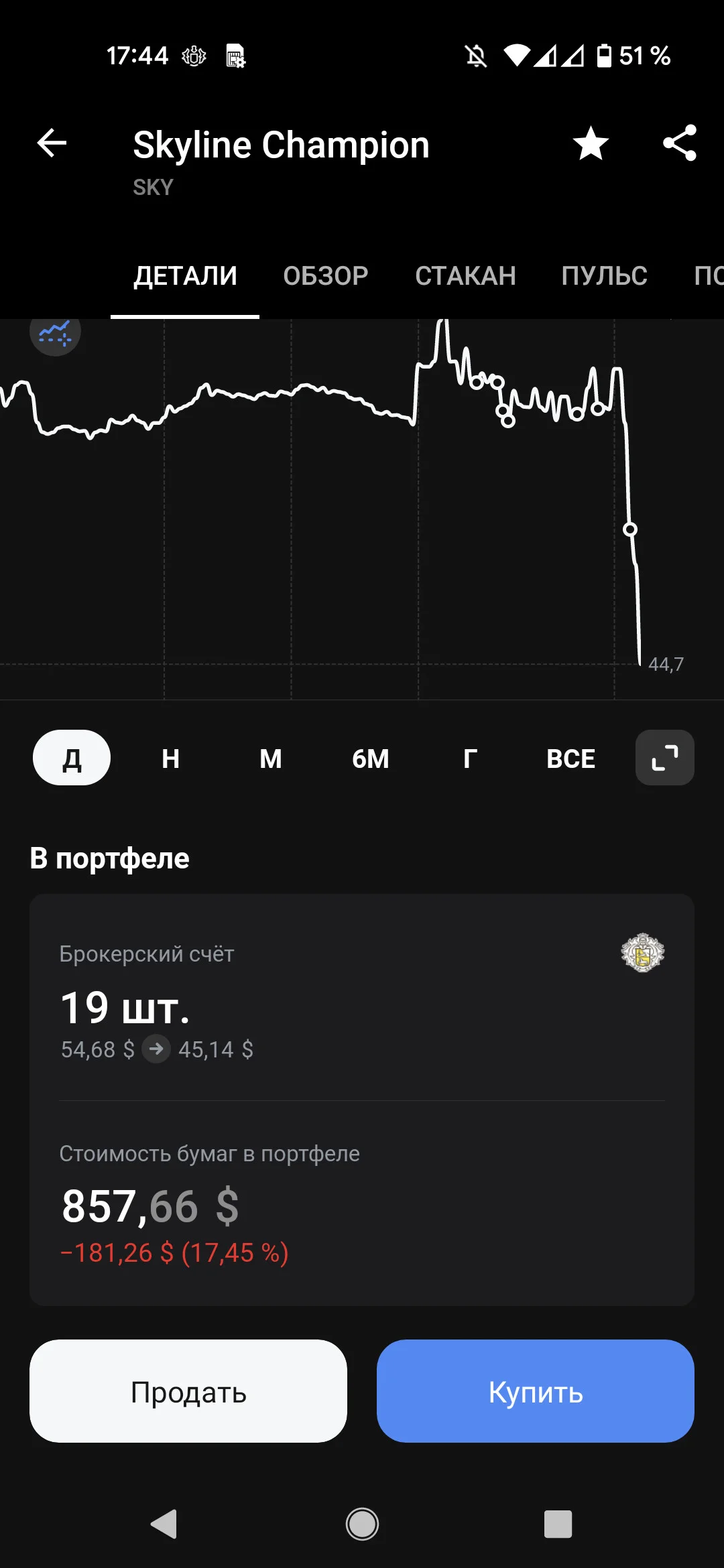Select the ДЕТАЛИ tab
This screenshot has width=724, height=1568.
185,276
